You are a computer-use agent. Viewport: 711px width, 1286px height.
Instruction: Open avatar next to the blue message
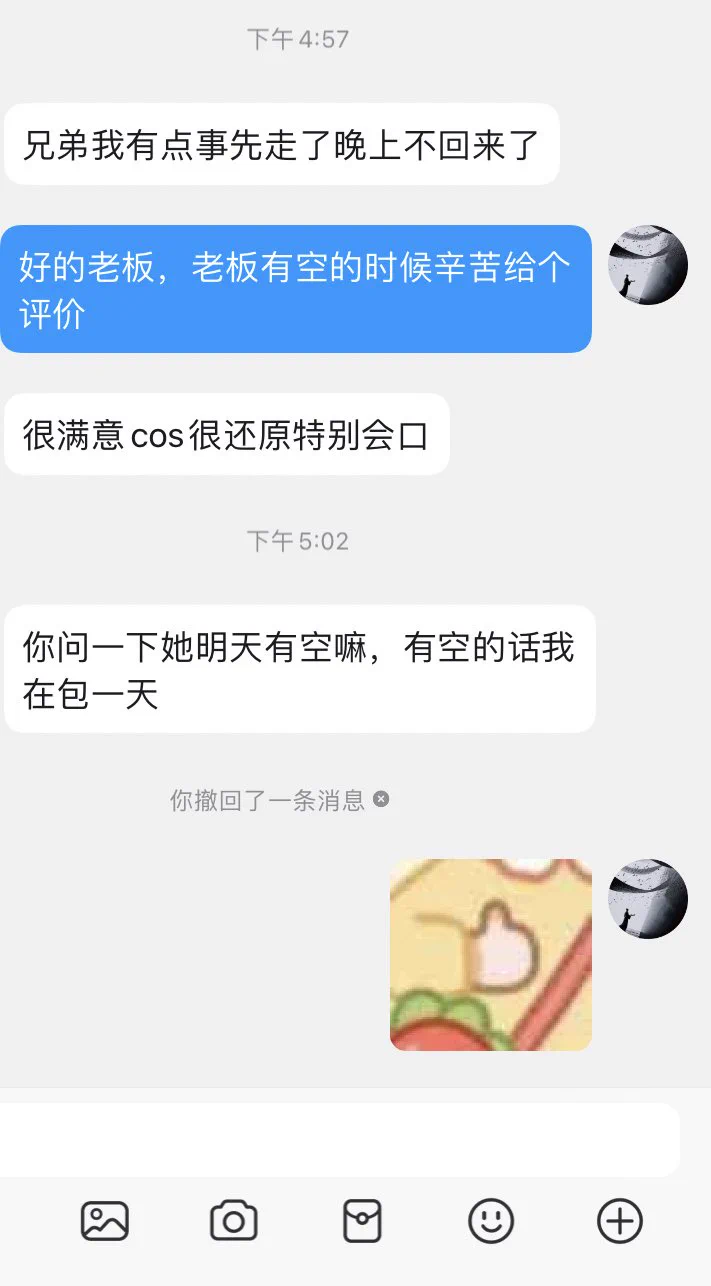[x=648, y=265]
